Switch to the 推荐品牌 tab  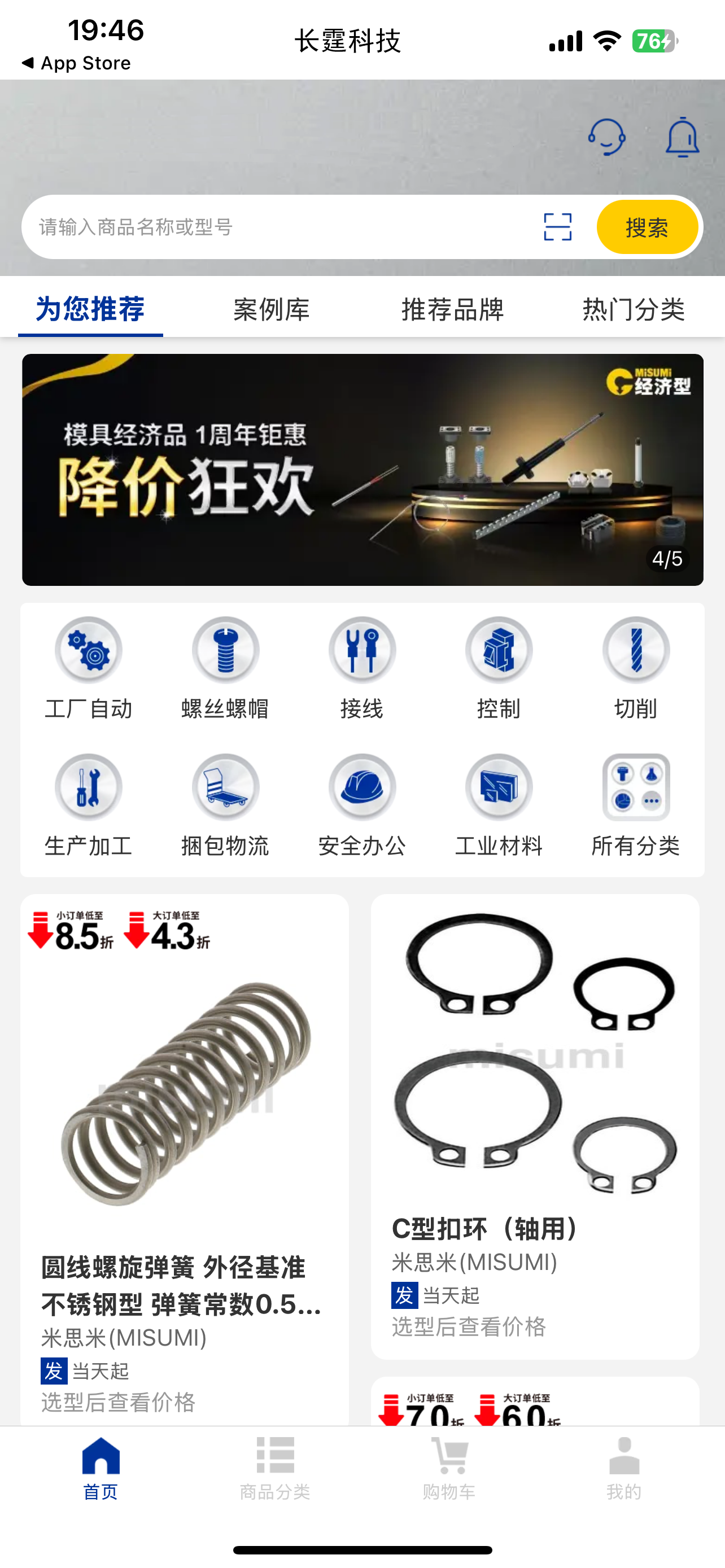452,309
